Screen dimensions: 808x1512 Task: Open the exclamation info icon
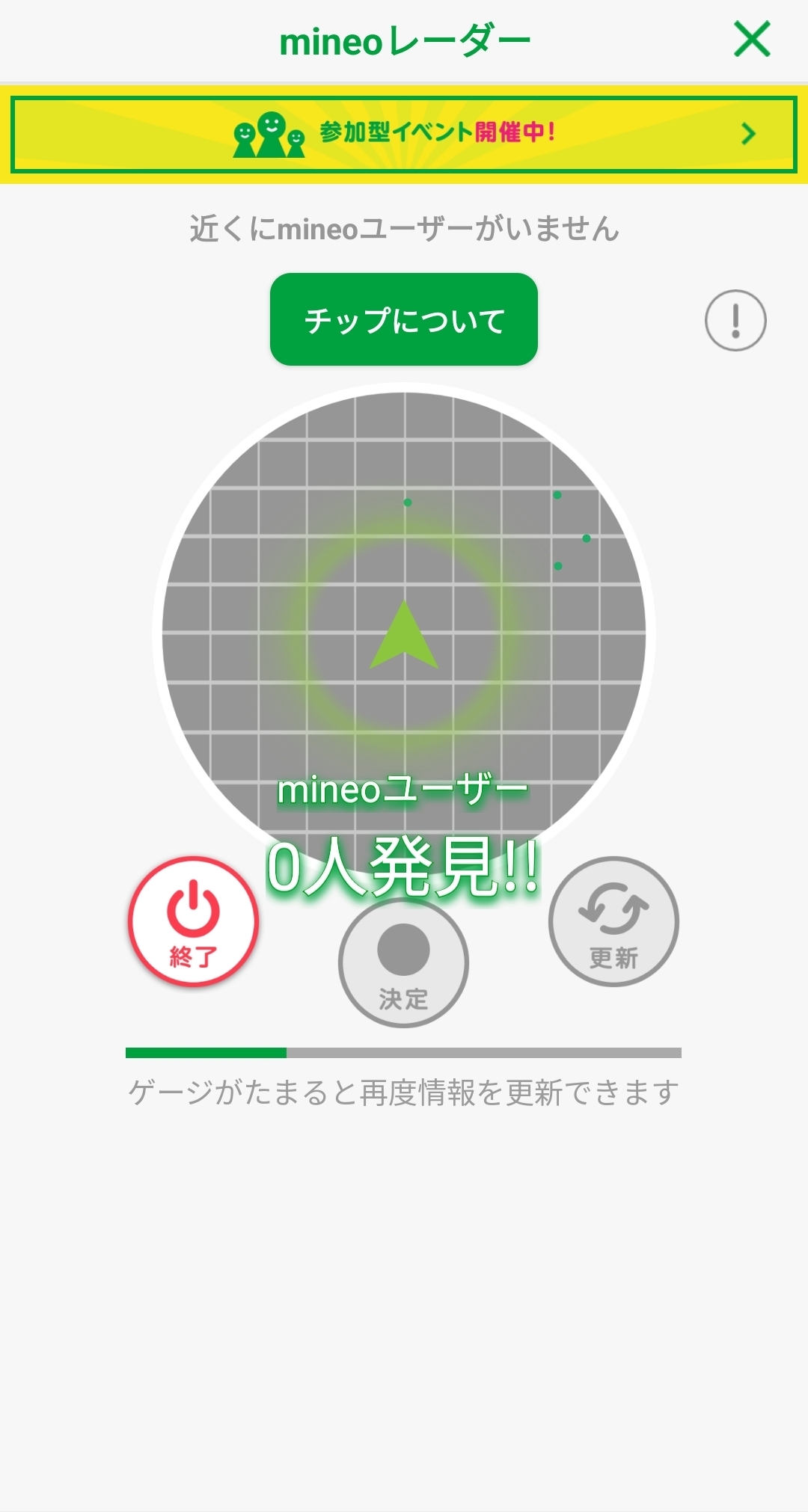point(735,320)
